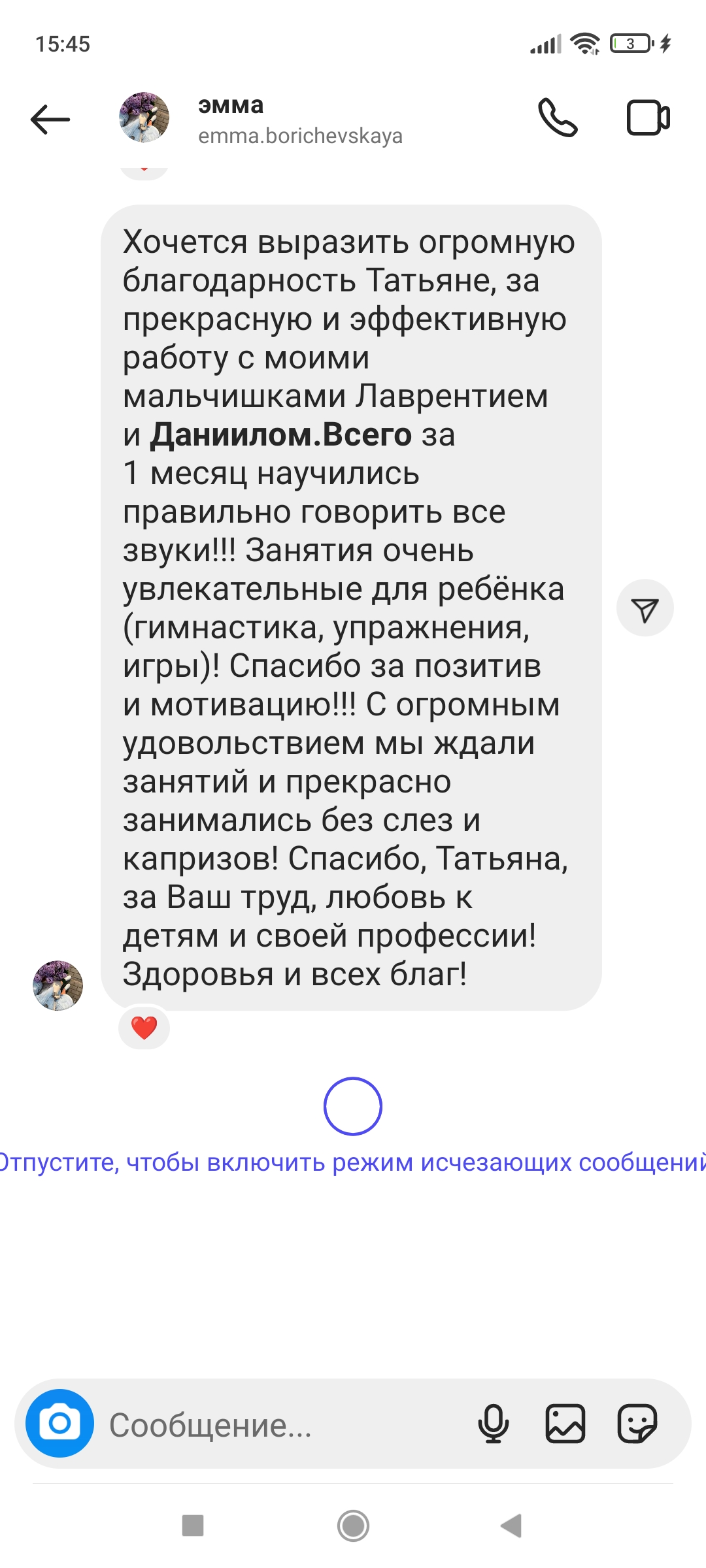
Task: Start a voice call with эмма
Action: (x=558, y=118)
